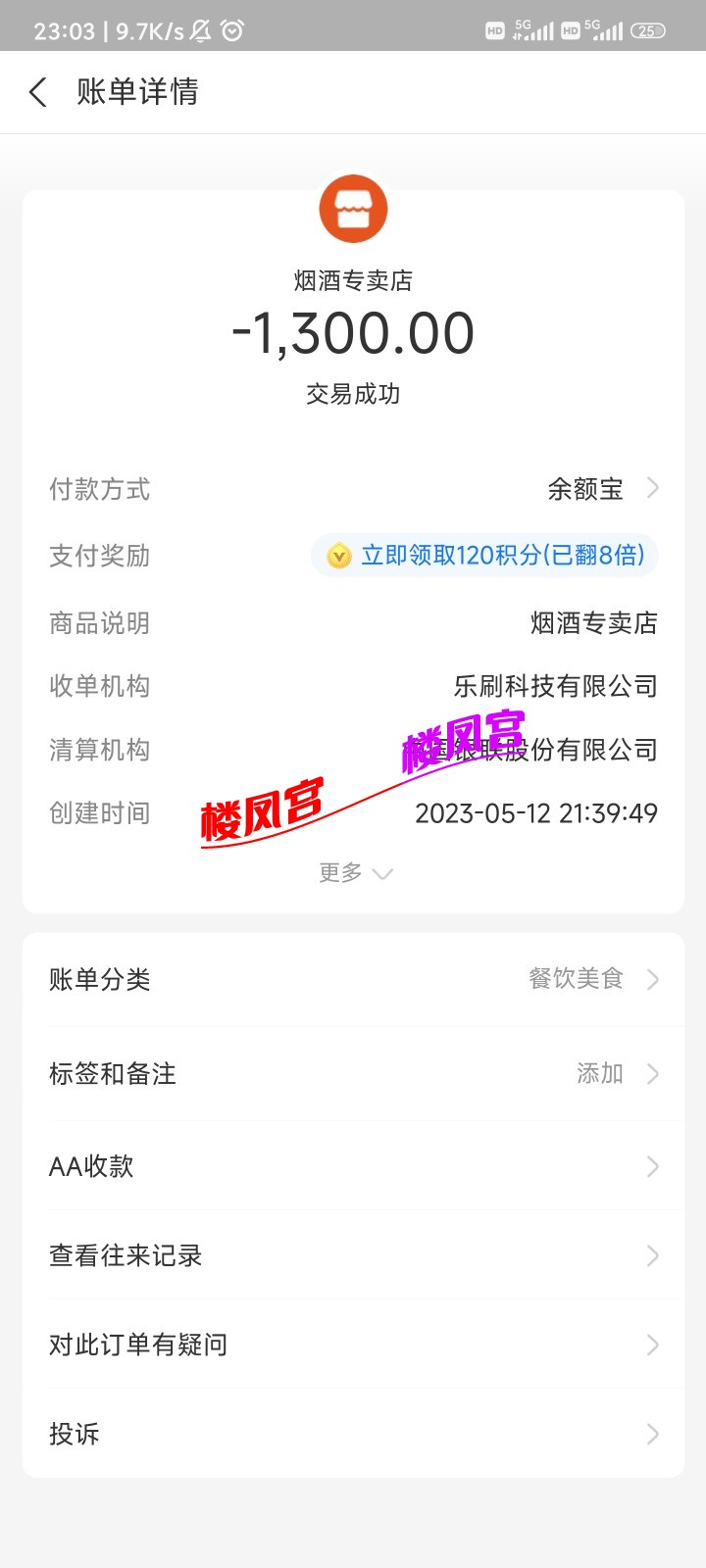The height and width of the screenshot is (1568, 706).
Task: Expand 更多 to show more bill details
Action: (x=356, y=872)
